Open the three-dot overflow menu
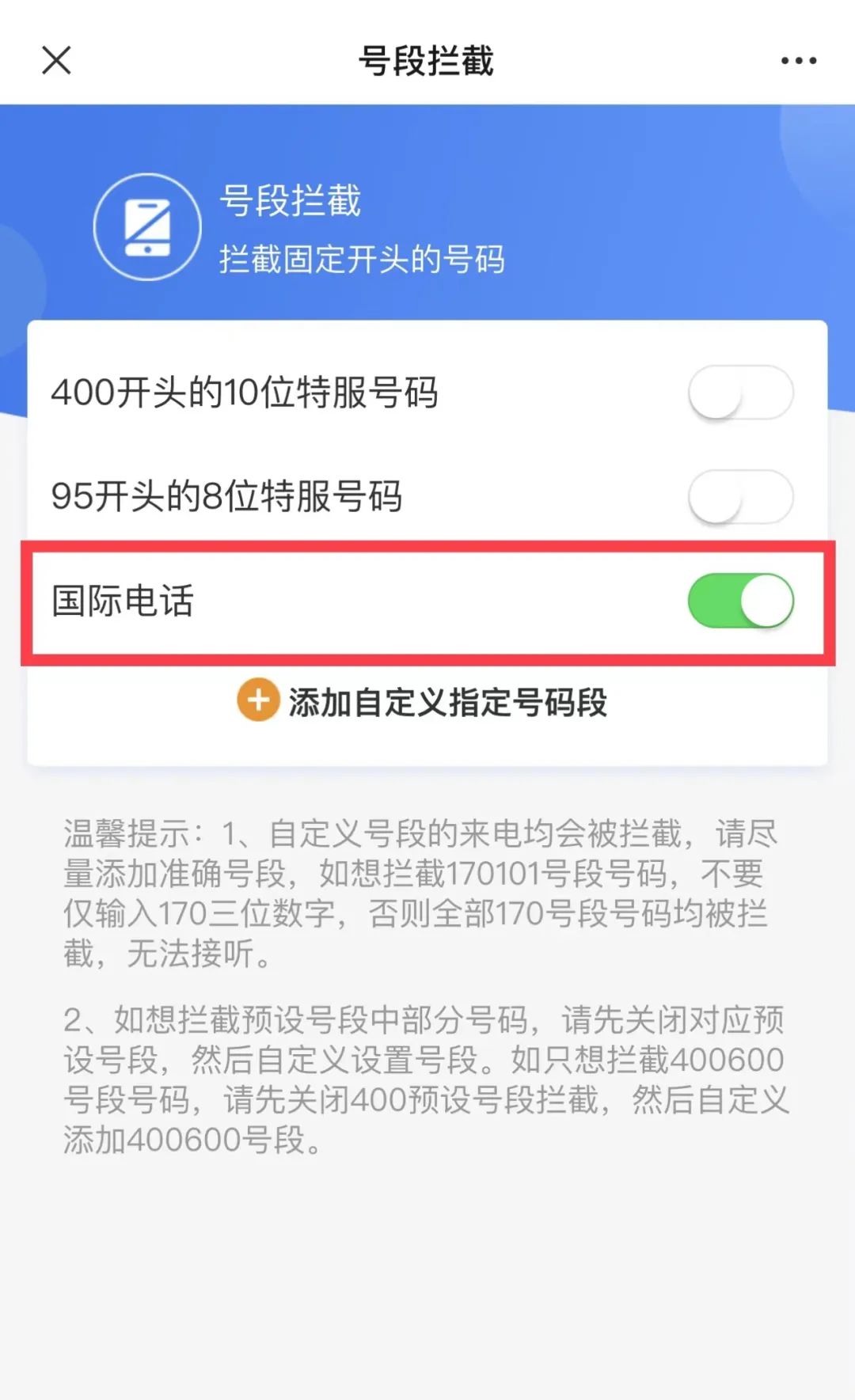 (798, 60)
